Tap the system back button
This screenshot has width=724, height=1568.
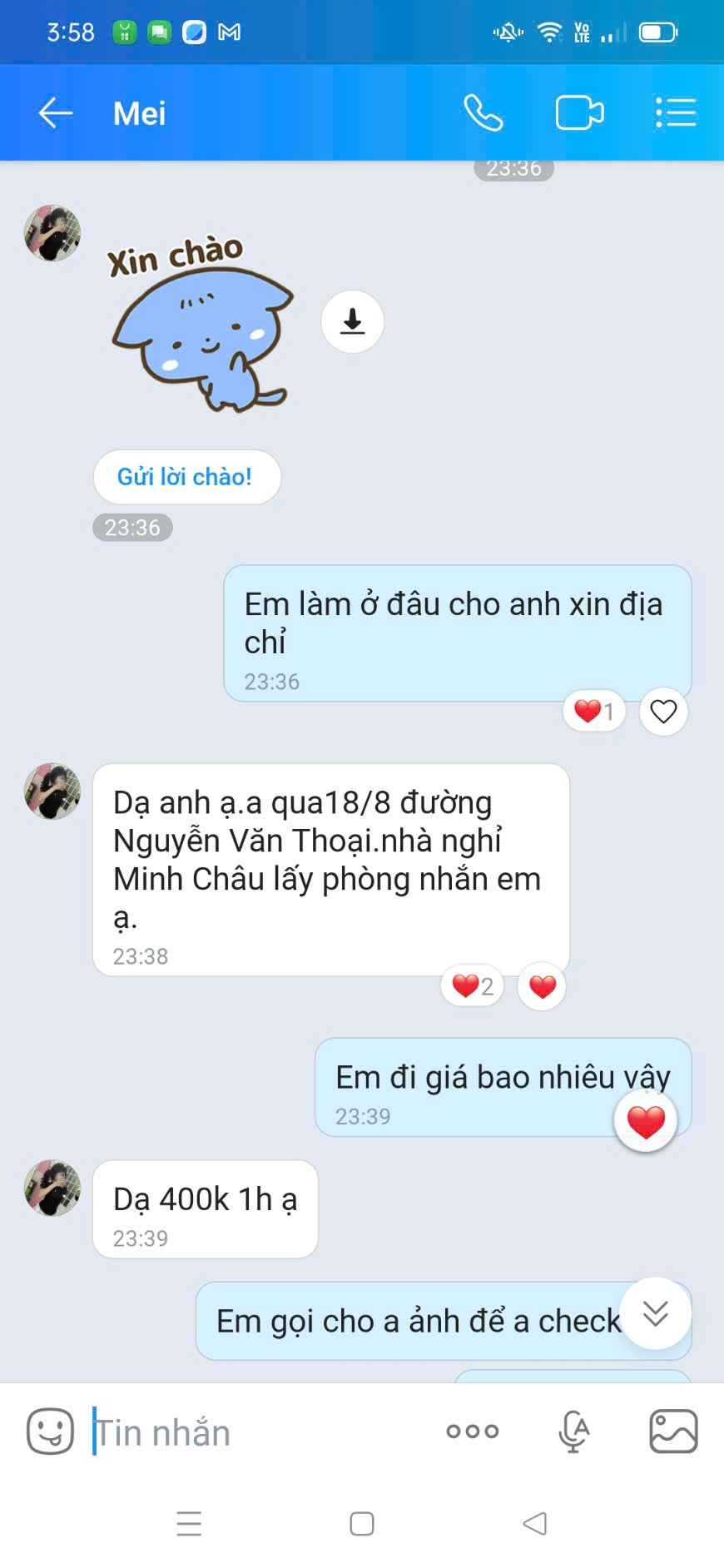click(534, 1523)
